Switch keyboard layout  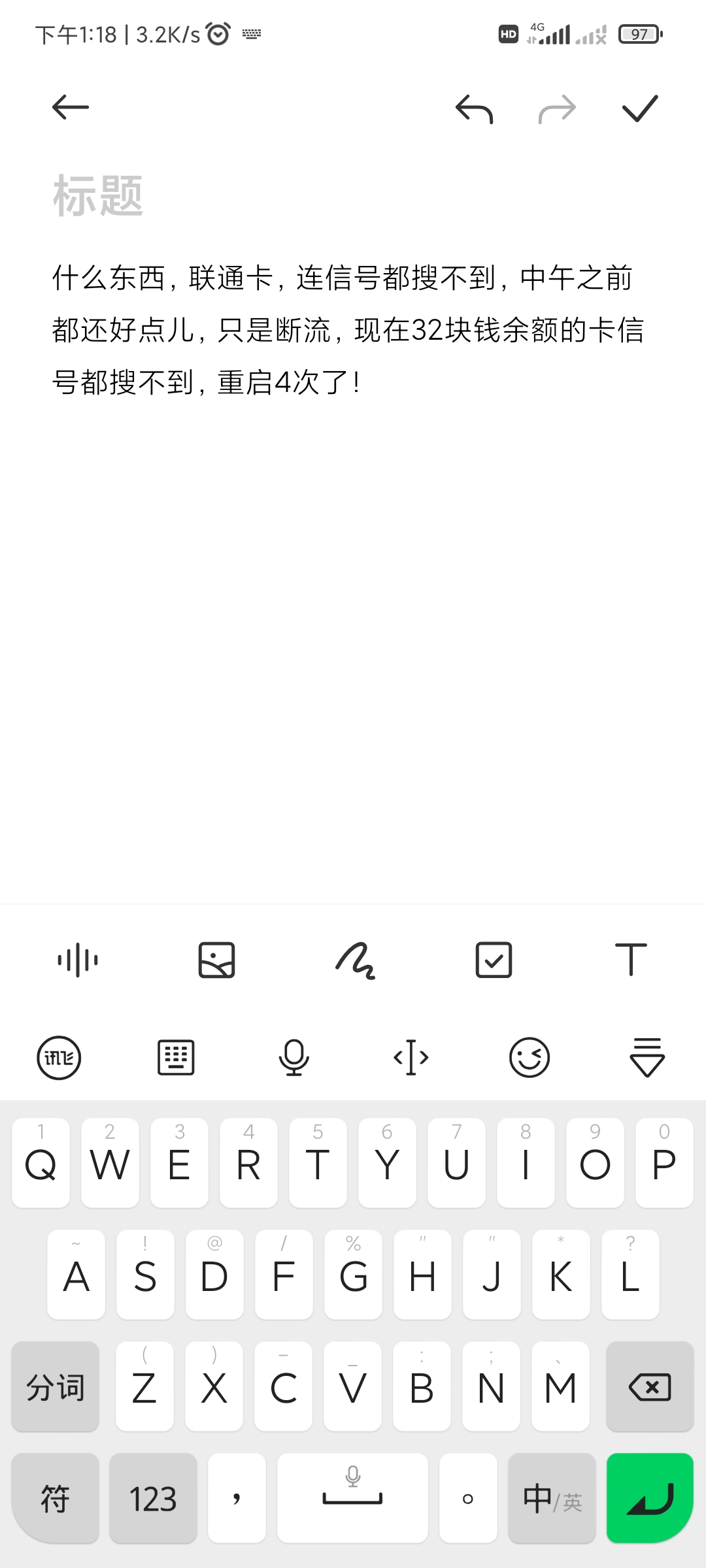tap(176, 1057)
